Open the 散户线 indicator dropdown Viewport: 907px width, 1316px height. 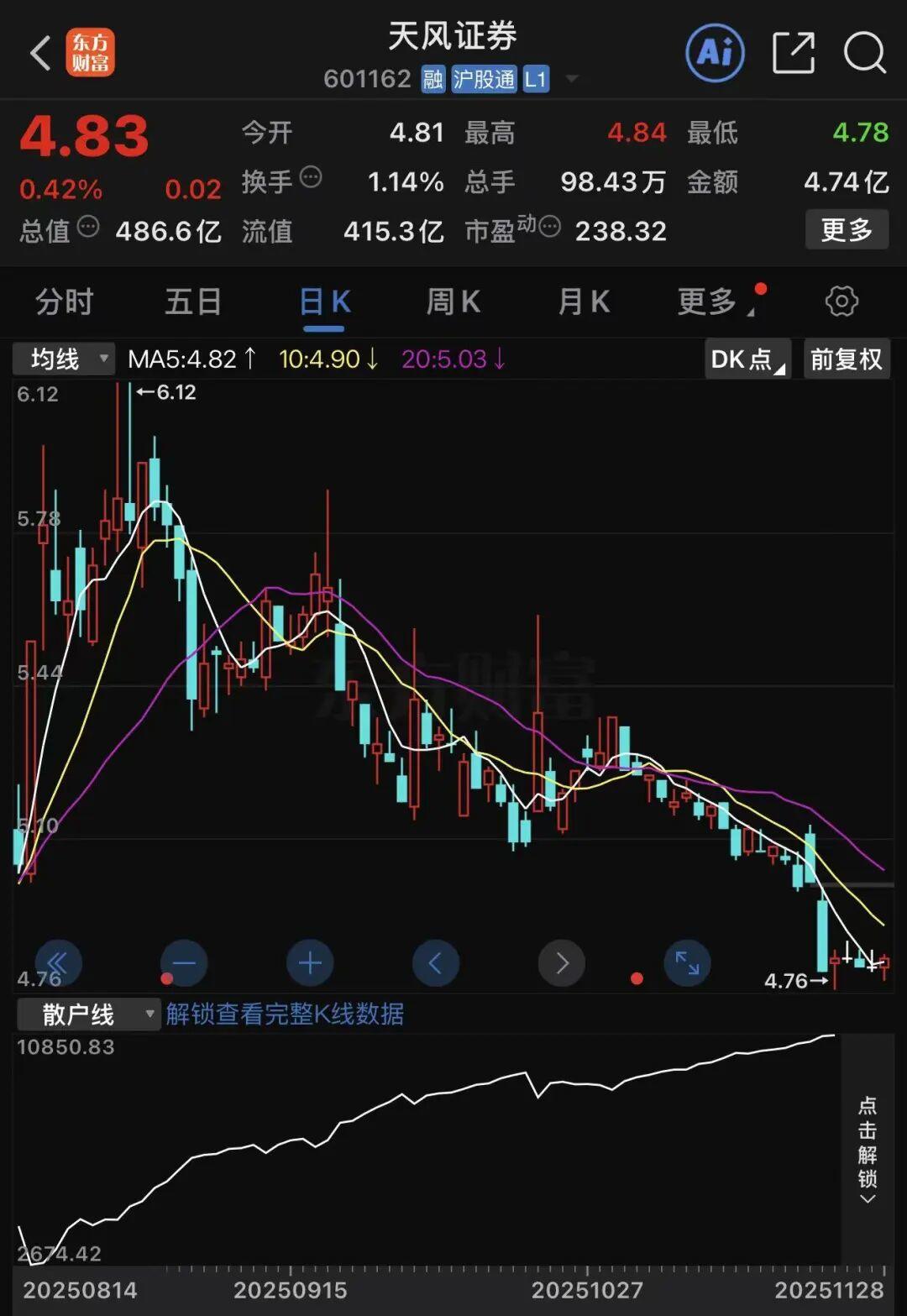pos(87,1014)
